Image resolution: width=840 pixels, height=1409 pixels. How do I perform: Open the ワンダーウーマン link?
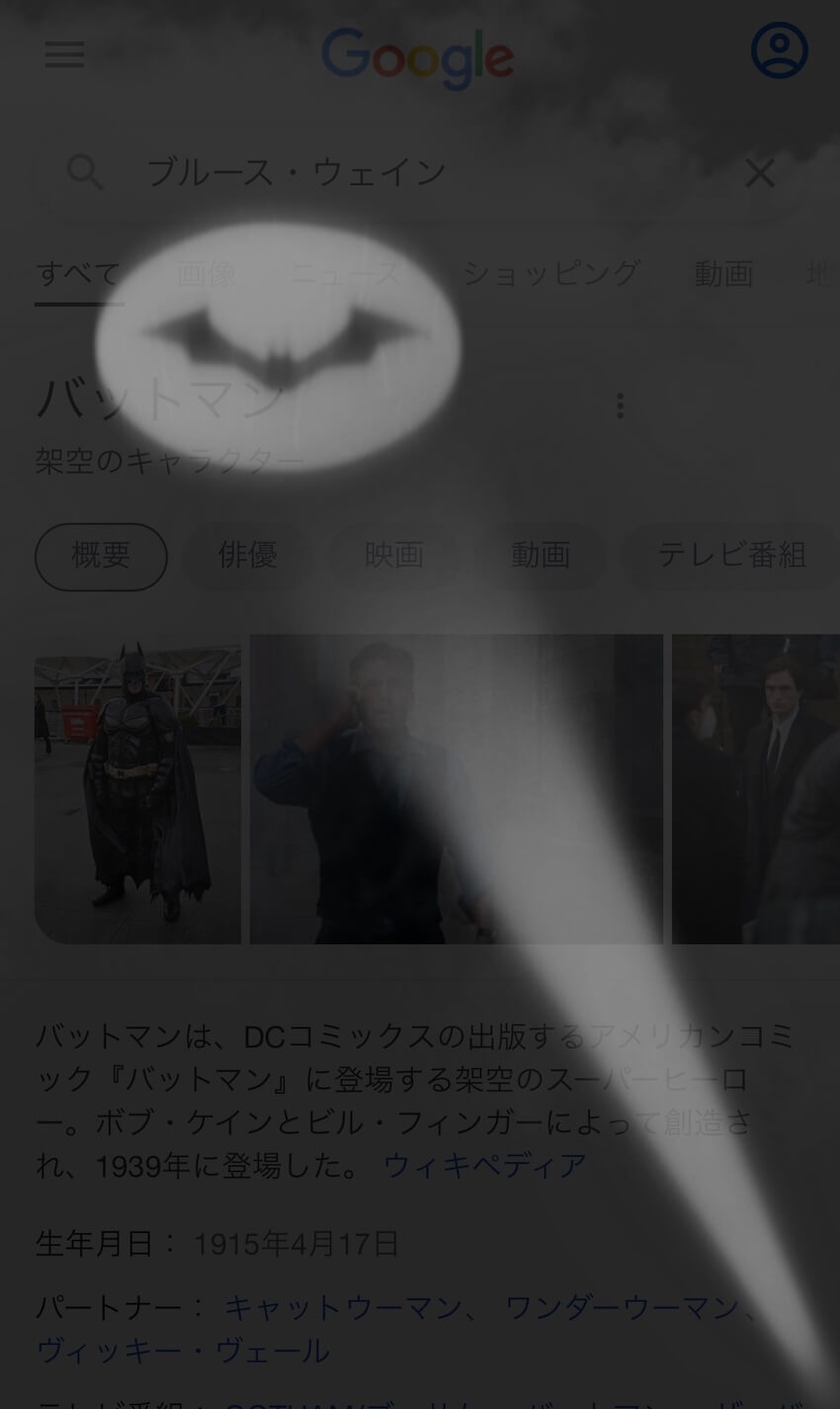[622, 1307]
